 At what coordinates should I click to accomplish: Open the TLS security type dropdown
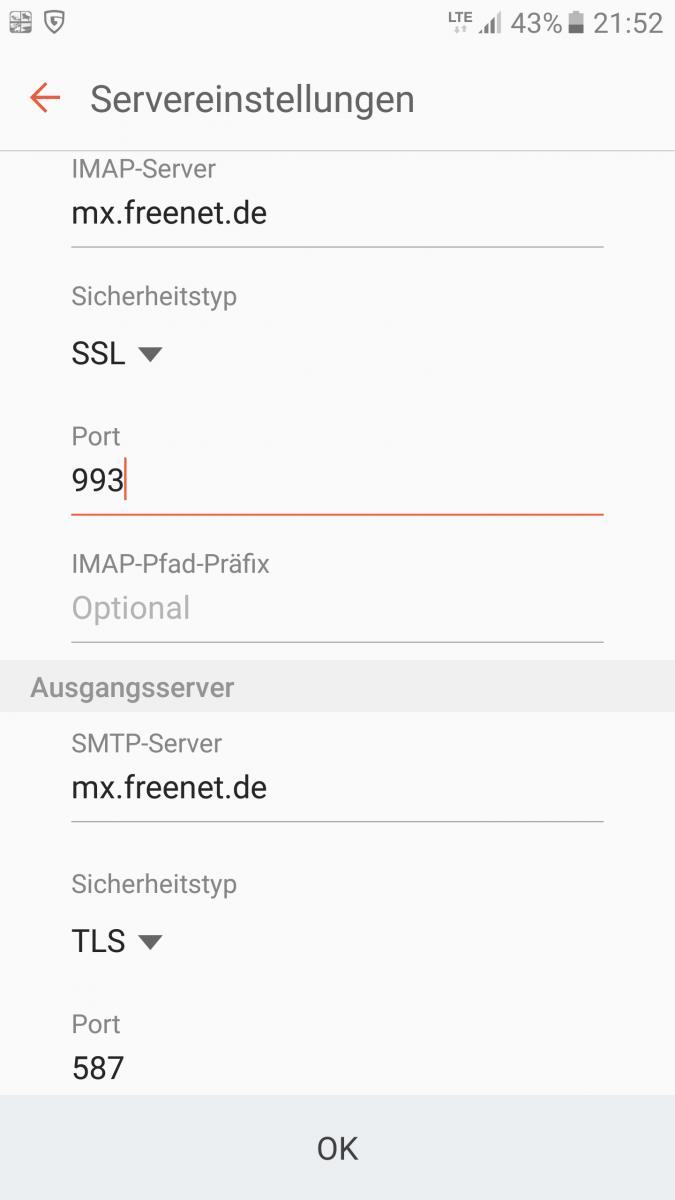click(x=117, y=942)
